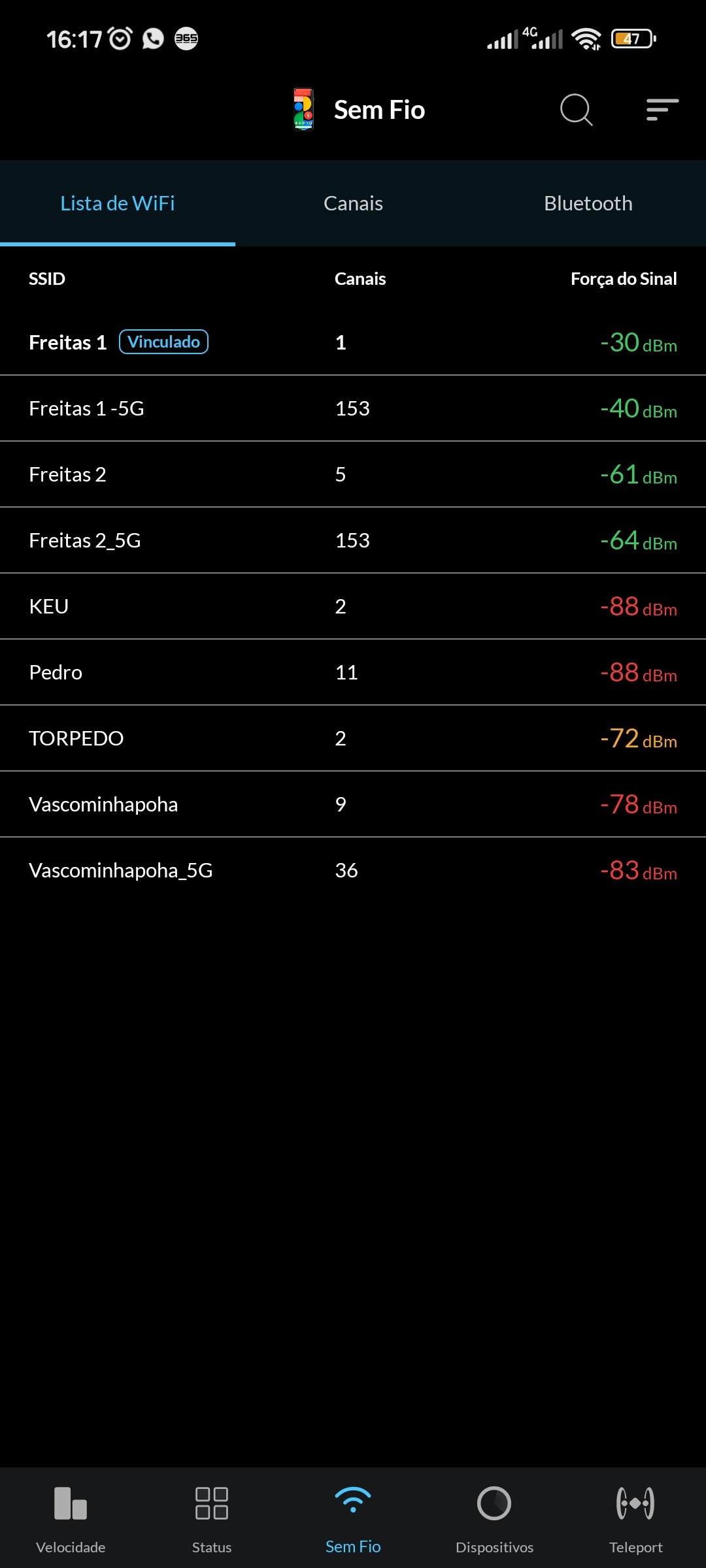This screenshot has width=706, height=1568.
Task: Open the sort and filter icon
Action: pos(662,110)
